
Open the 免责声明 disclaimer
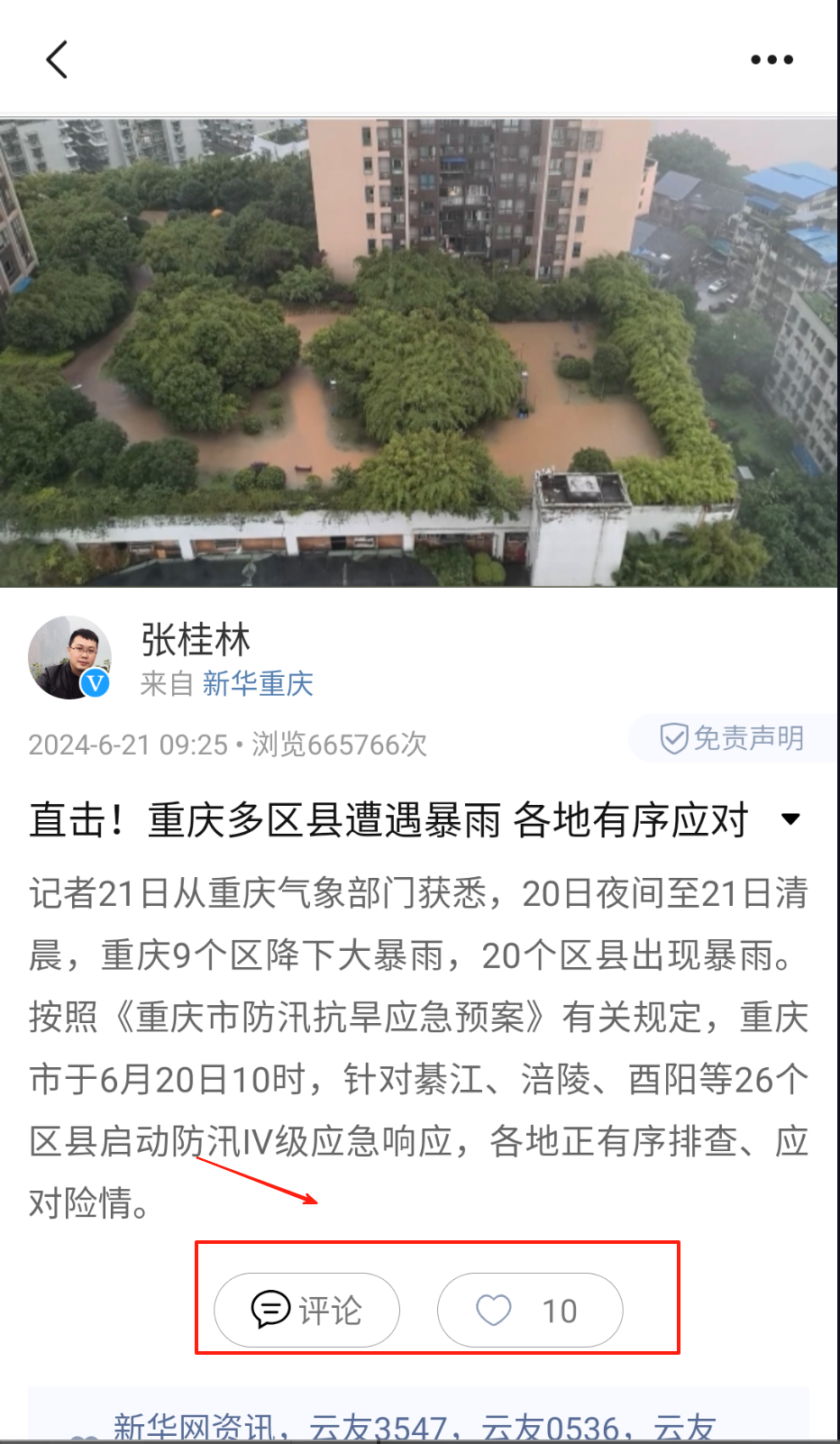[x=732, y=738]
